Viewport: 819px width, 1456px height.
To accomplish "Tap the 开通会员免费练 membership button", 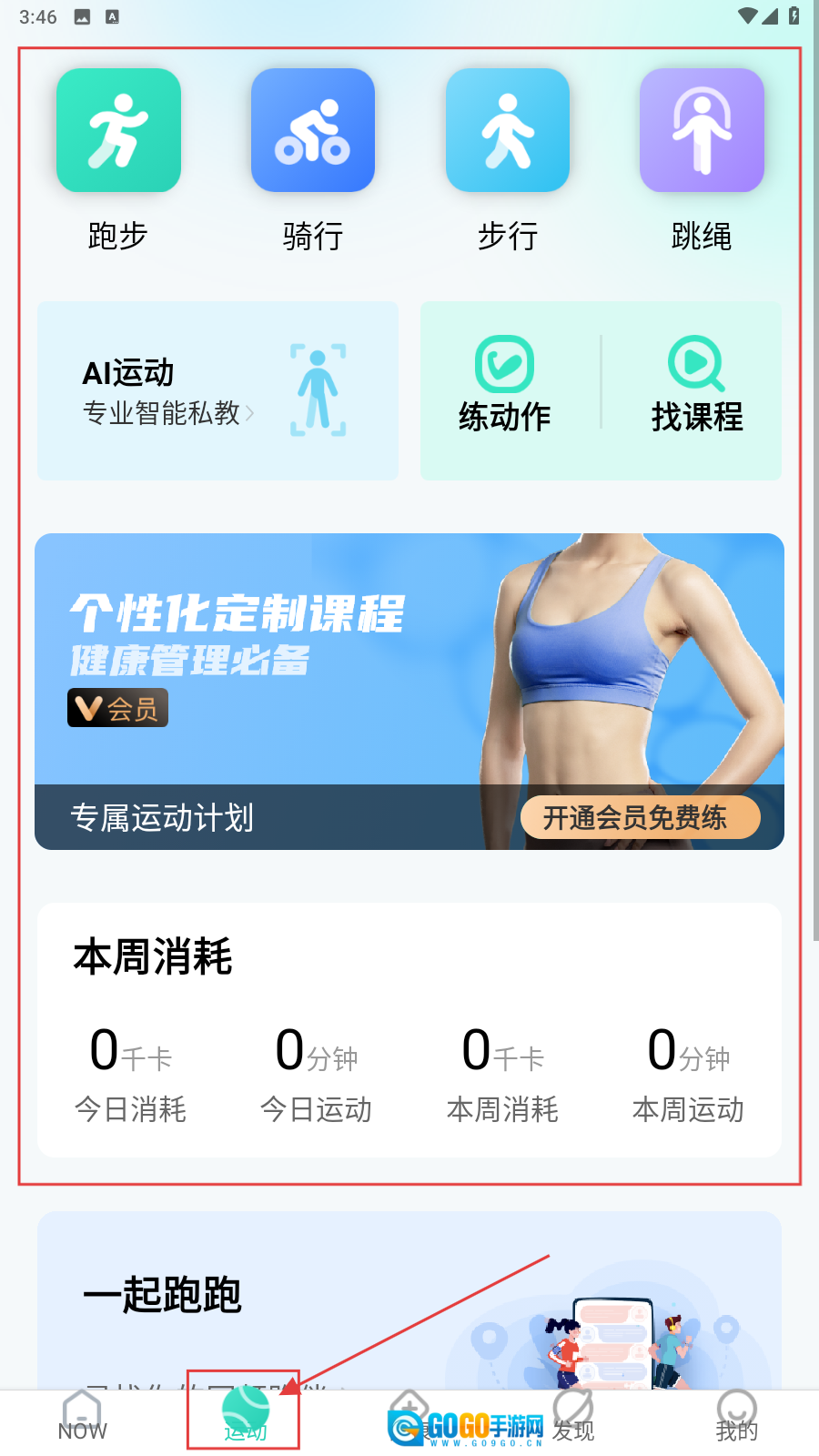I will (640, 817).
